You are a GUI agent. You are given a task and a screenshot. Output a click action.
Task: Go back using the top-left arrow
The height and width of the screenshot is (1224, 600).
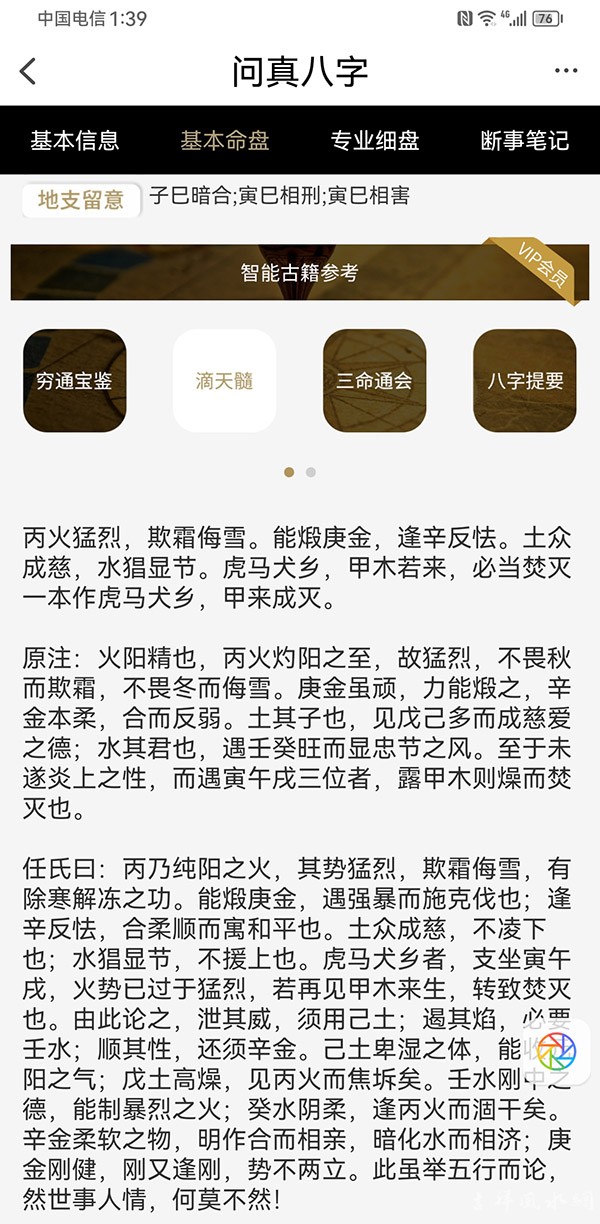(x=28, y=71)
